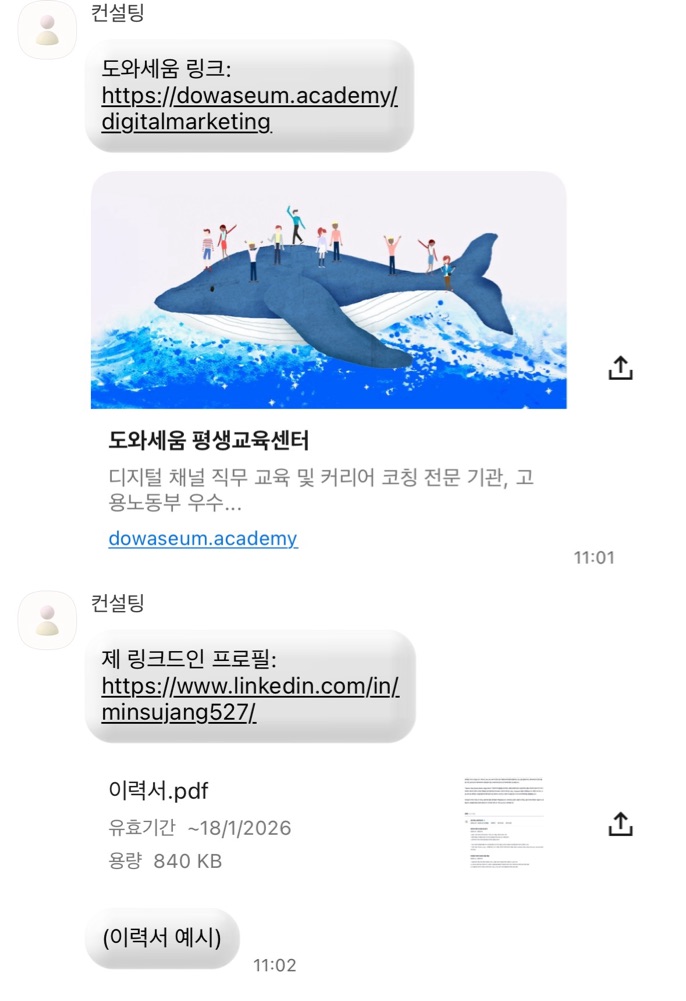686x1001 pixels.
Task: View the 컨설팅 profile picture beside the 도와세움 링크 message
Action: 47,30
